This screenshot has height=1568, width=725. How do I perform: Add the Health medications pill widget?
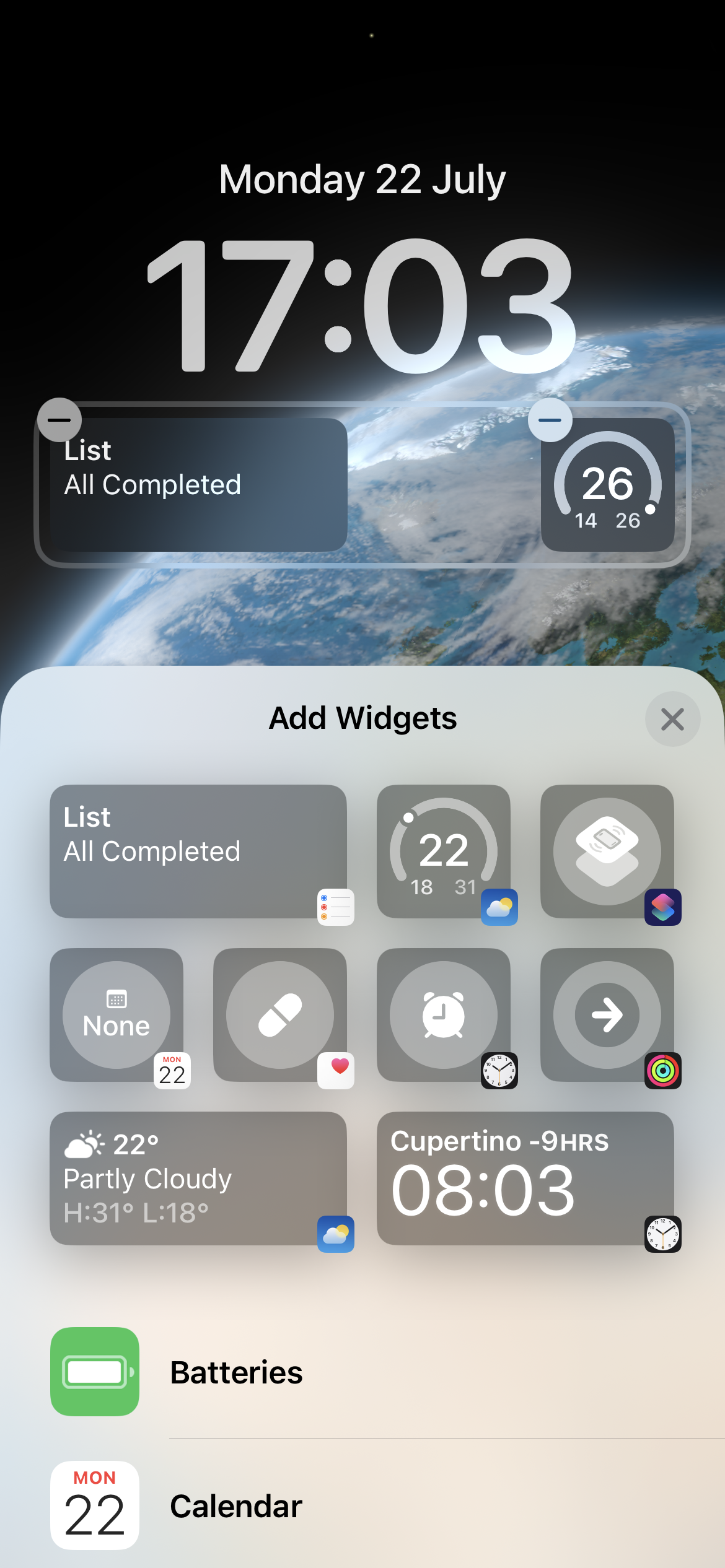point(280,1015)
